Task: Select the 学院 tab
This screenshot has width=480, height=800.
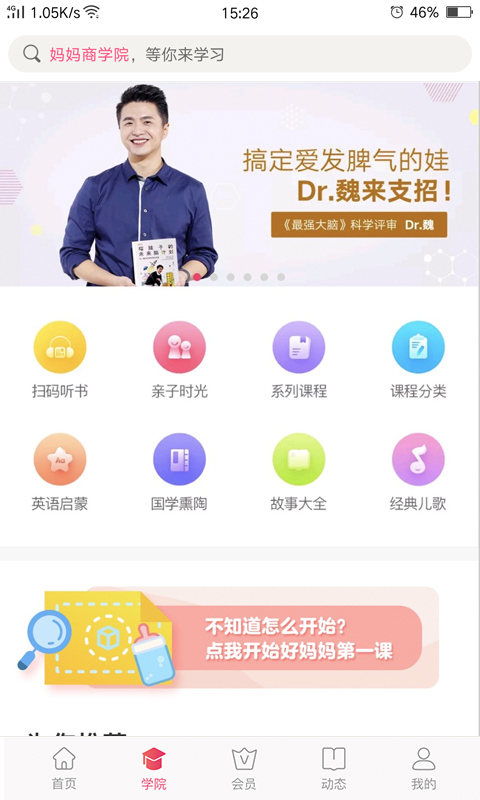Action: (x=154, y=768)
